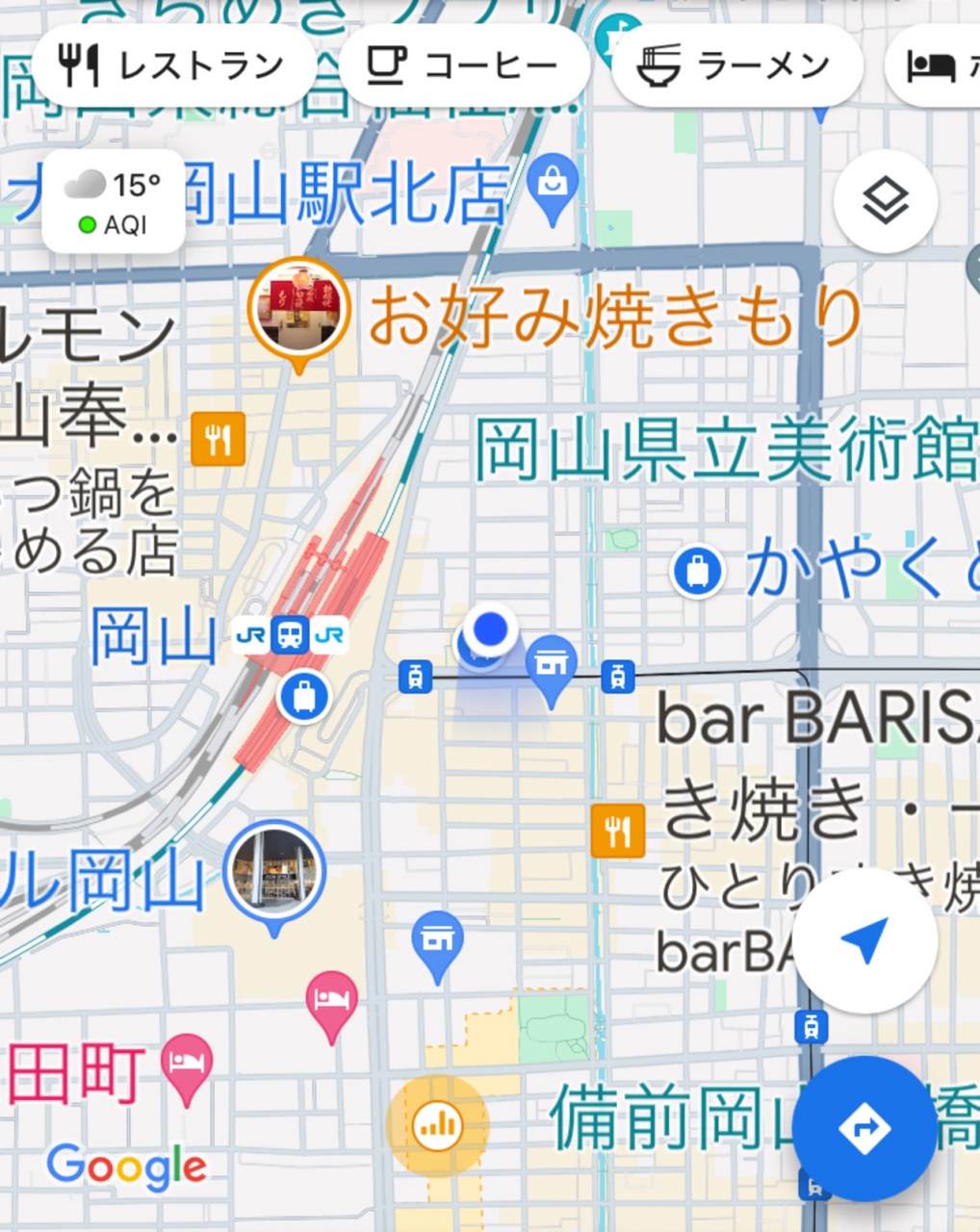Open the restaurant pin near 山奉

[x=219, y=440]
